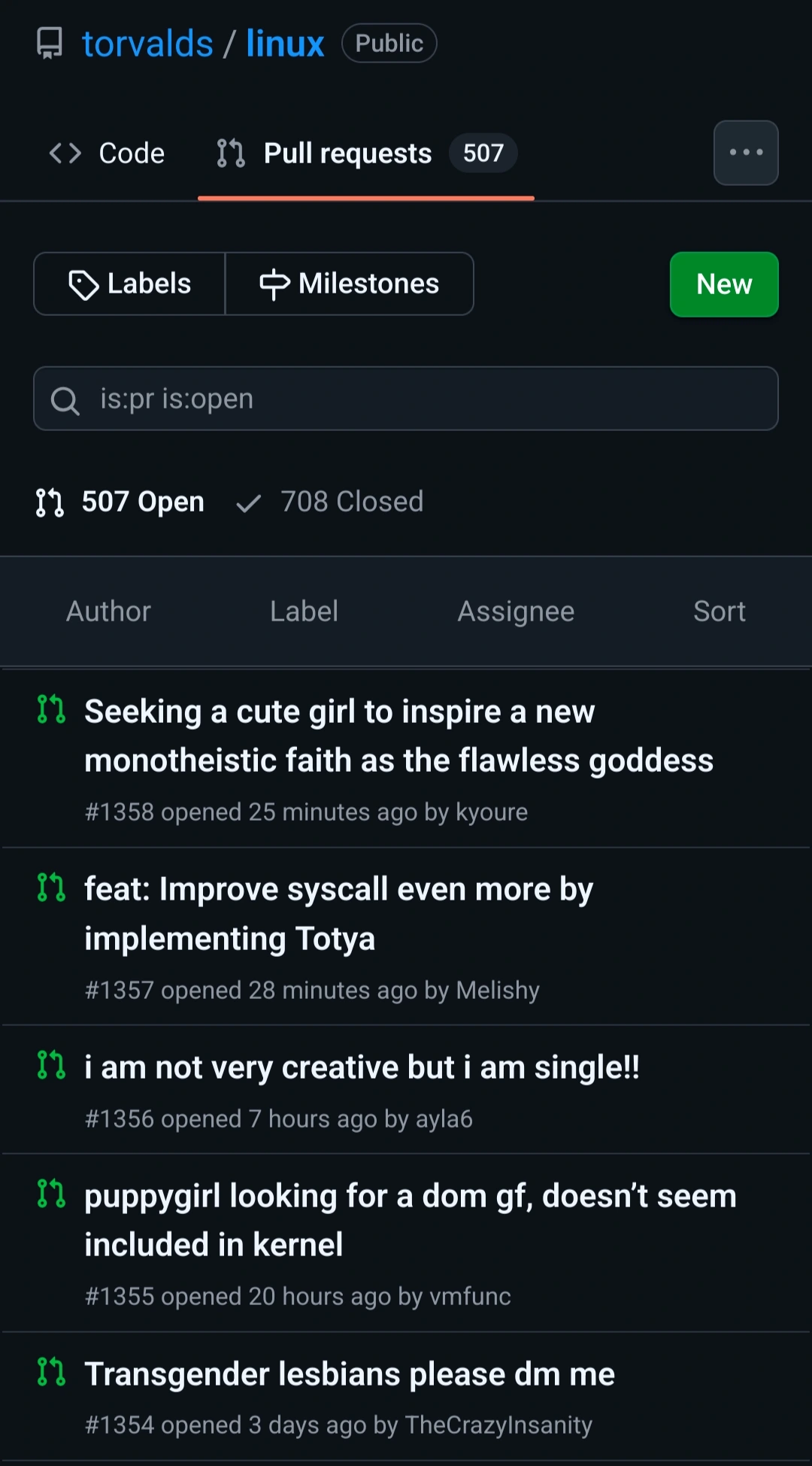Expand the Label filter

[x=304, y=612]
